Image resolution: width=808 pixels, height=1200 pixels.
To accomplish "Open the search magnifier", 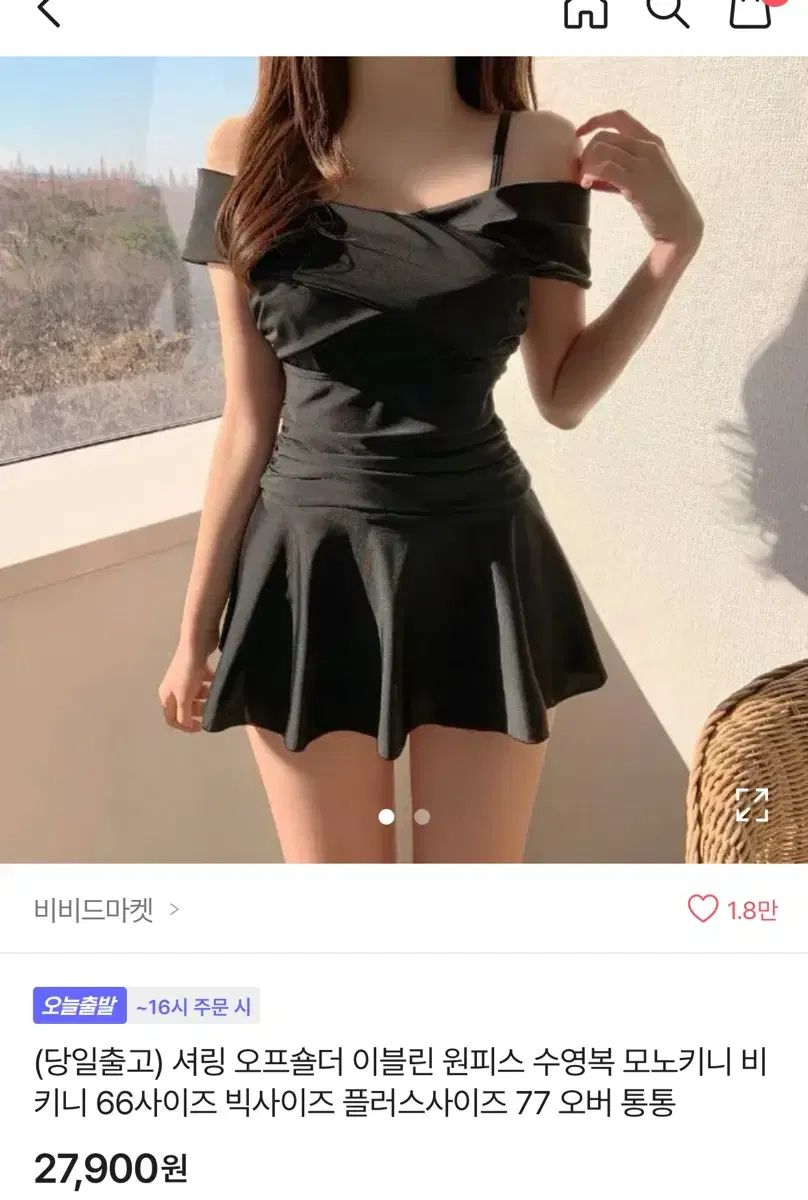I will pyautogui.click(x=667, y=12).
